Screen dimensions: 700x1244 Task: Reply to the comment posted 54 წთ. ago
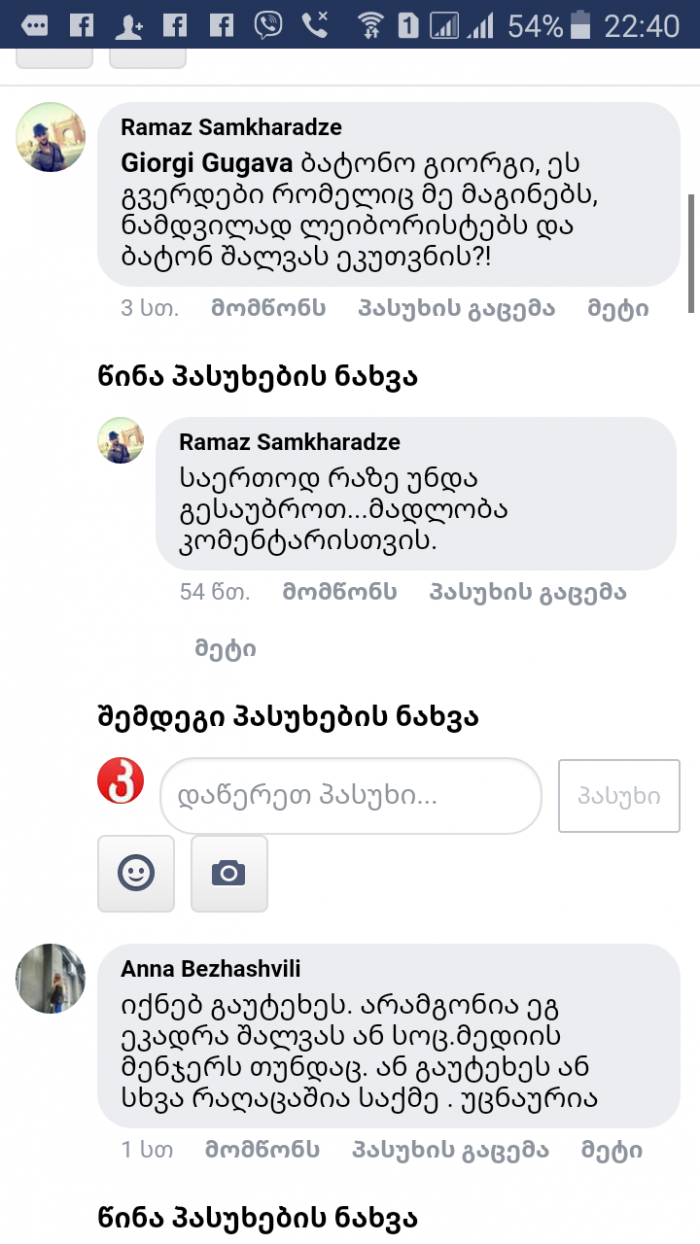(527, 592)
